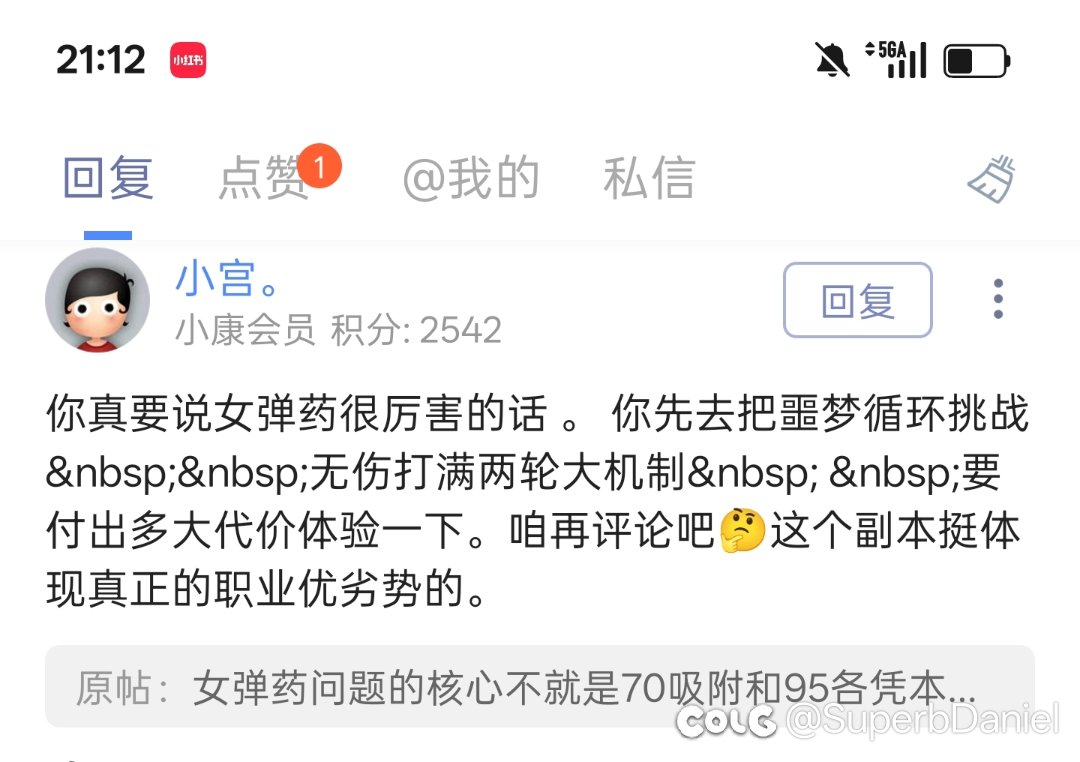View 小宫。's avatar profile
The height and width of the screenshot is (762, 1080).
coord(98,300)
